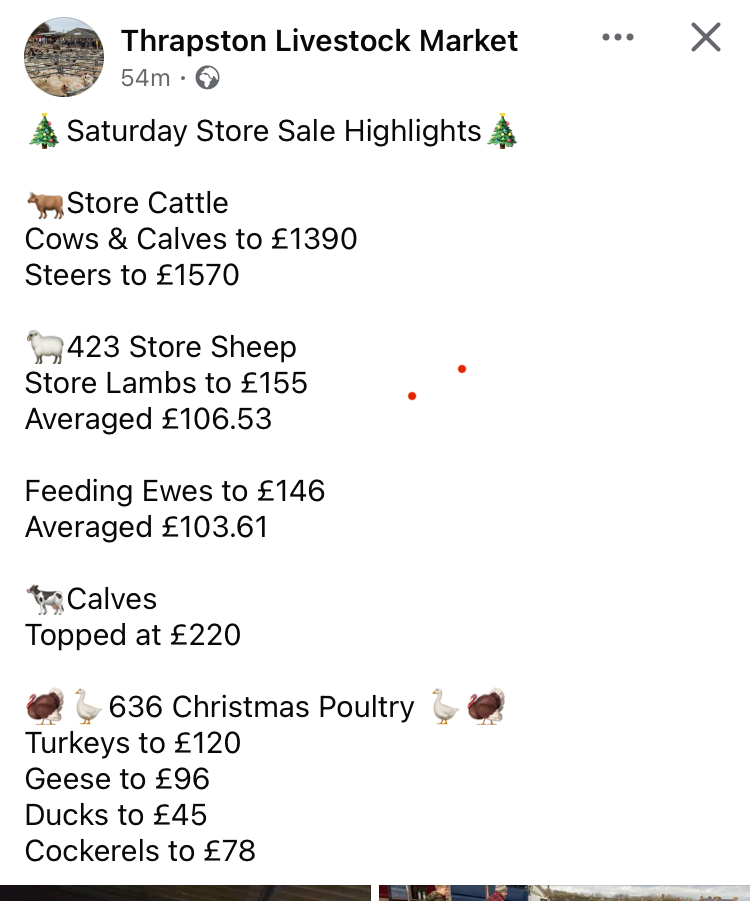Open the right photo thumbnail at bottom
Image resolution: width=750 pixels, height=901 pixels.
[560, 890]
